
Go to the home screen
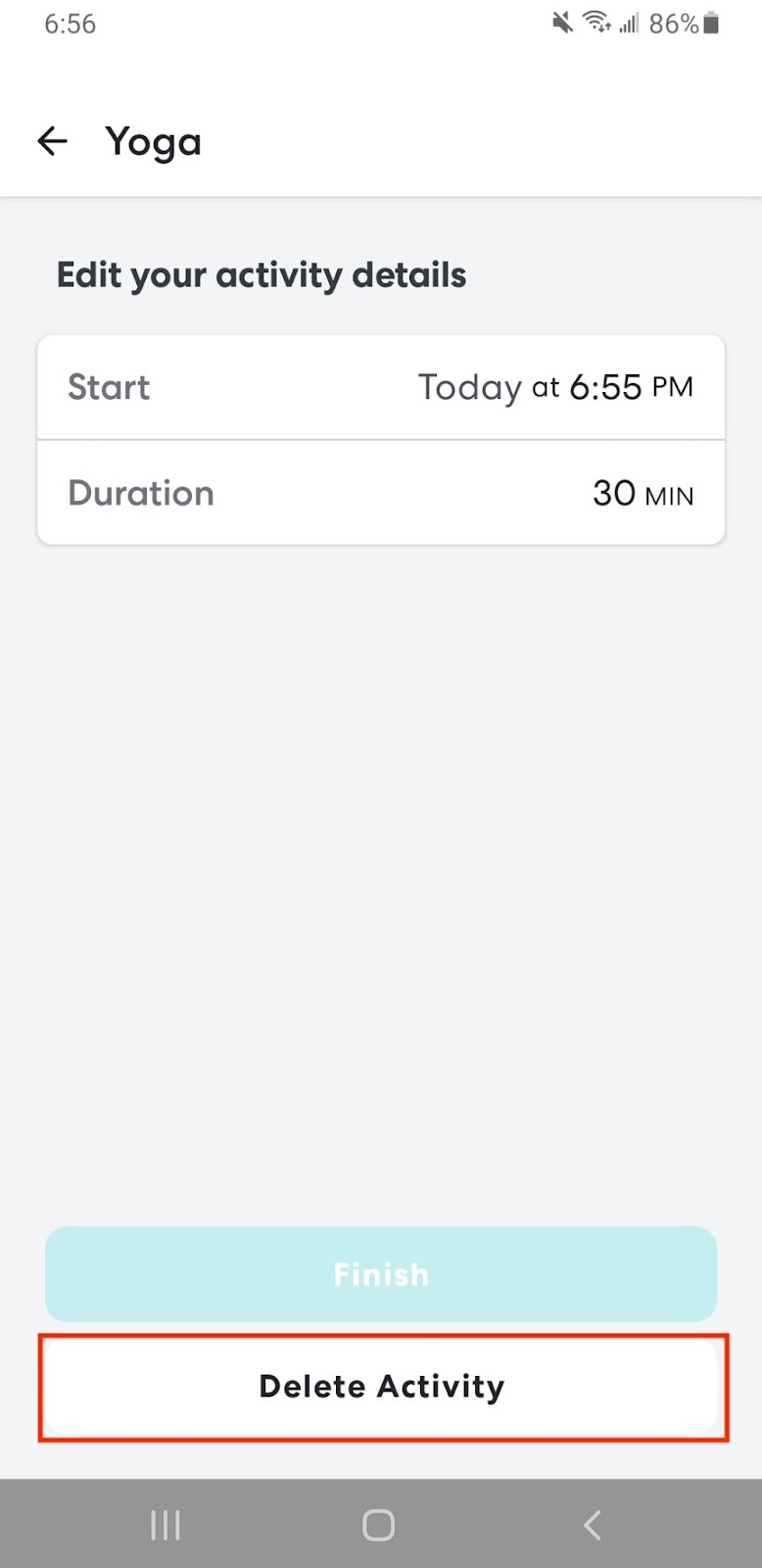click(x=378, y=1525)
